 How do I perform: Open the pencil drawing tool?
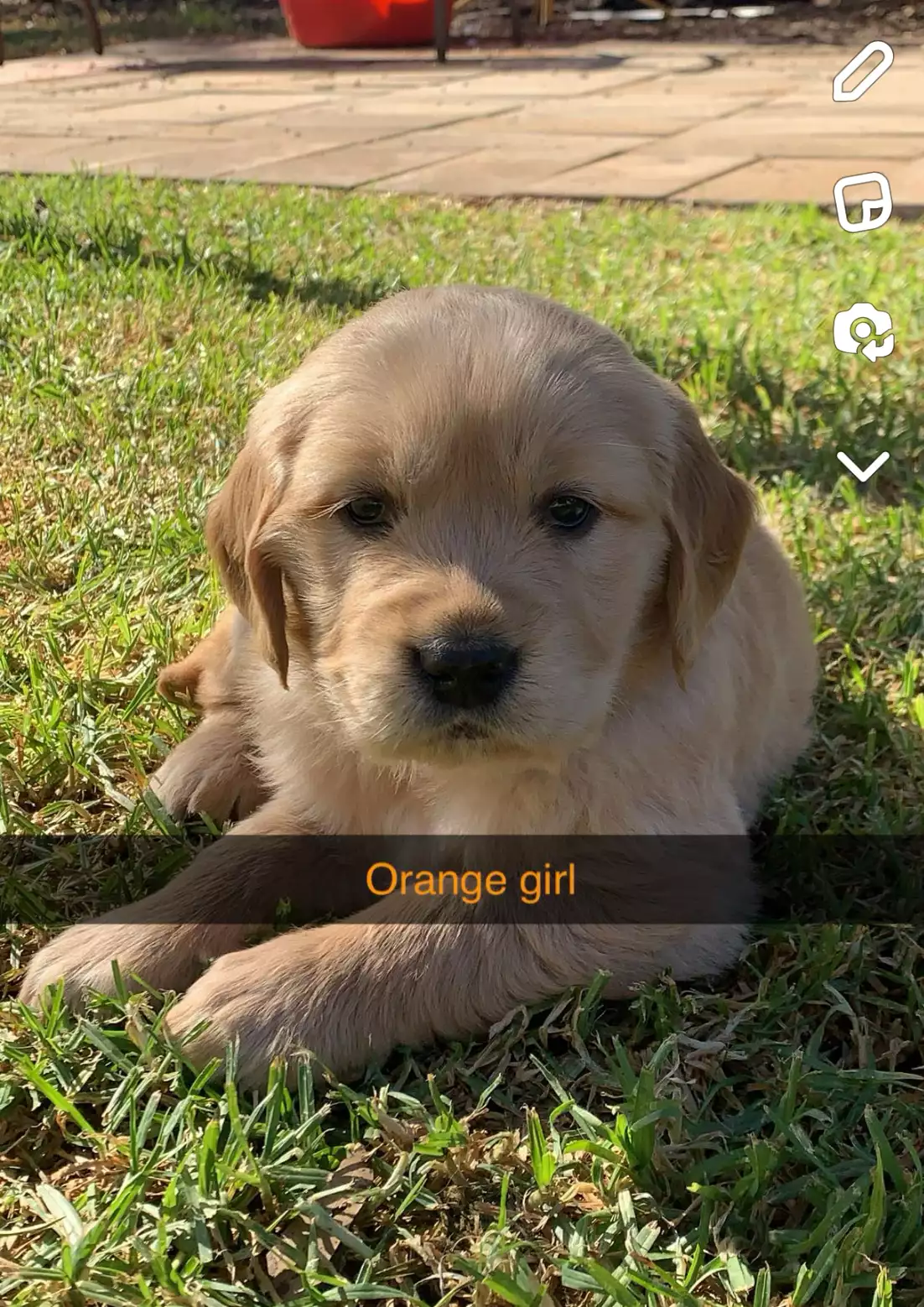click(x=863, y=72)
